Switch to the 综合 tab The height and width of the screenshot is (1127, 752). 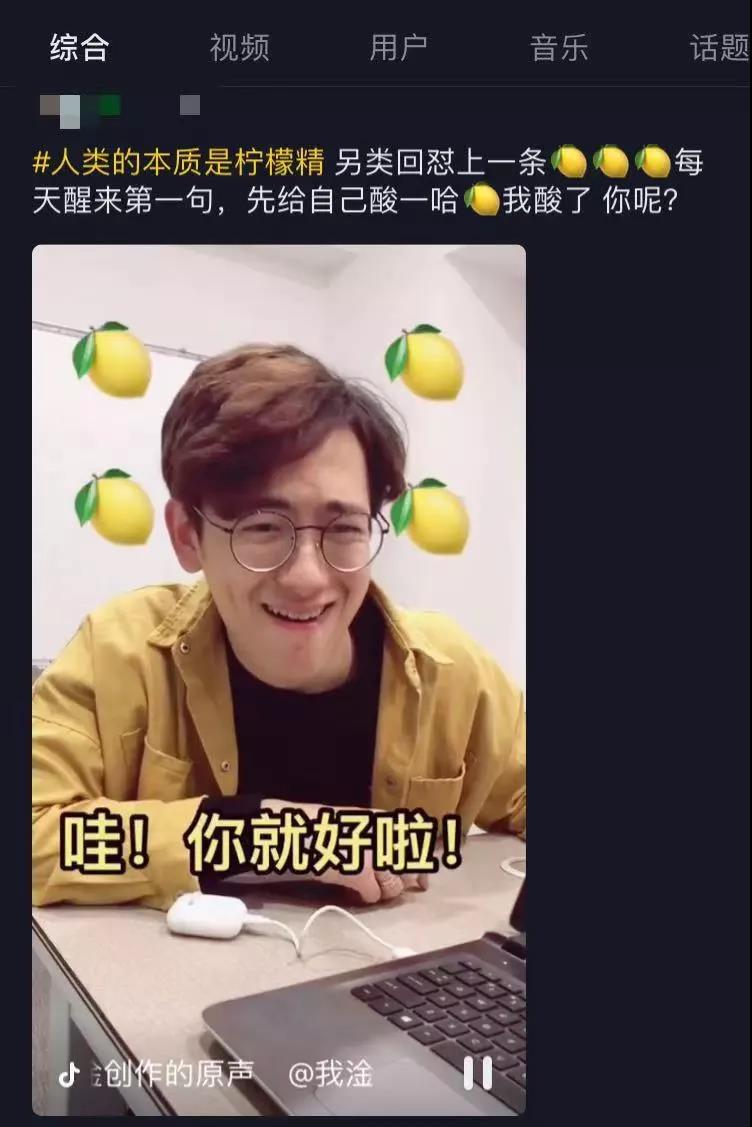click(79, 47)
